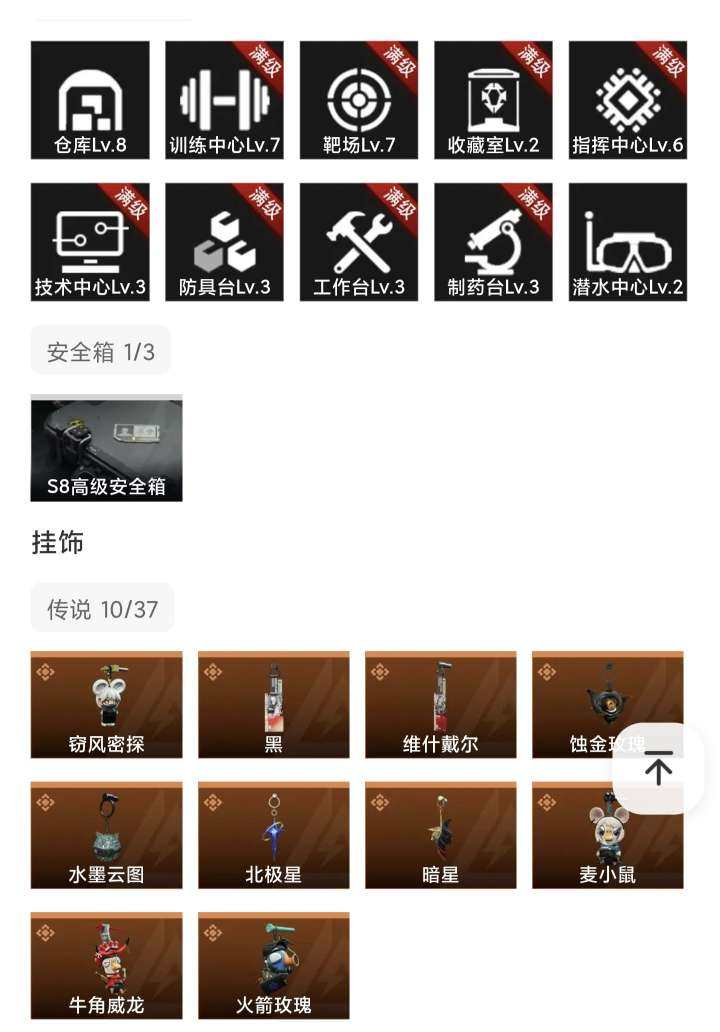Expand the 传说 10/37 legendary filter
The width and height of the screenshot is (720, 1032).
[x=102, y=607]
